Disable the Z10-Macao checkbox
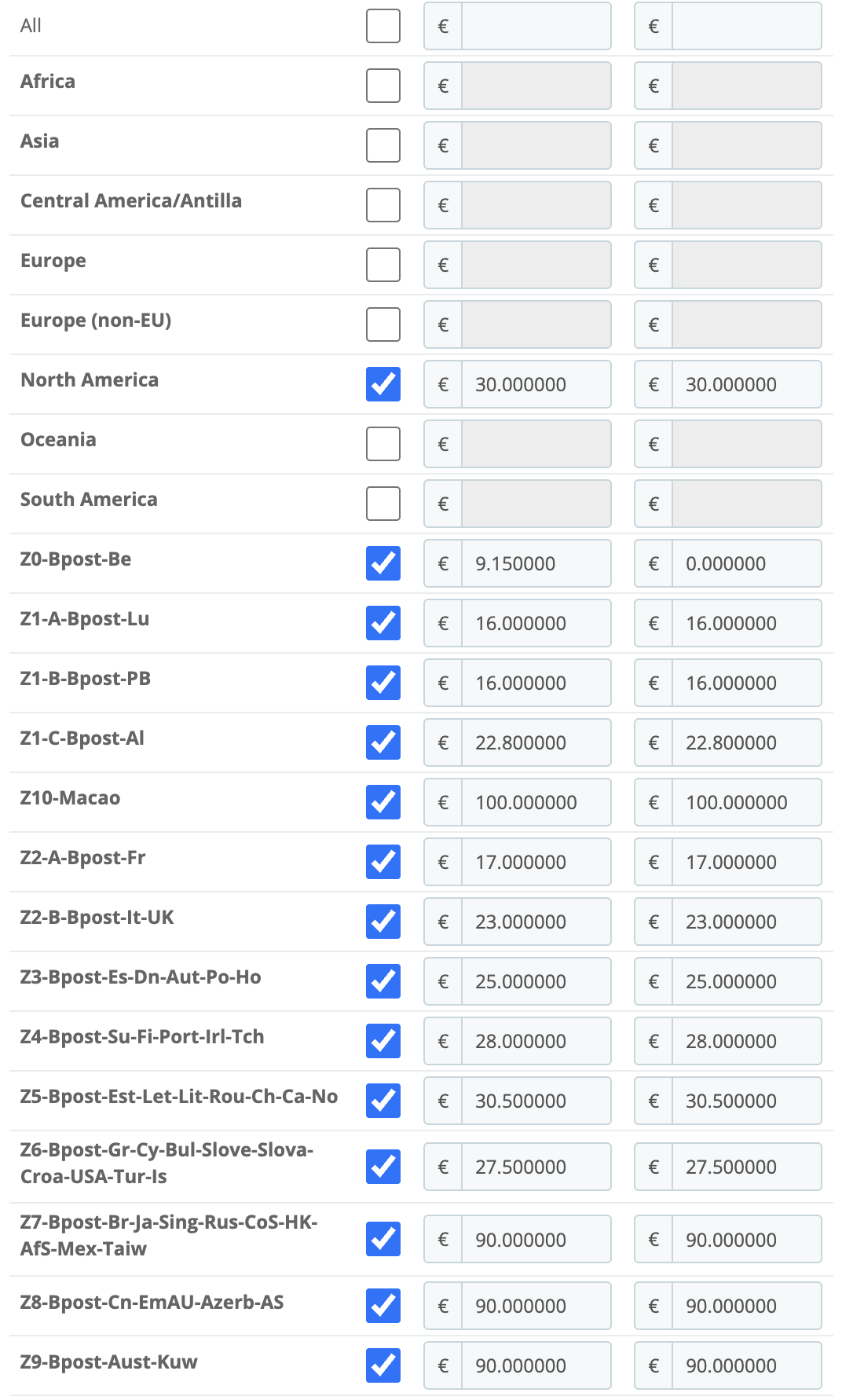The image size is (842, 1400). [x=383, y=802]
